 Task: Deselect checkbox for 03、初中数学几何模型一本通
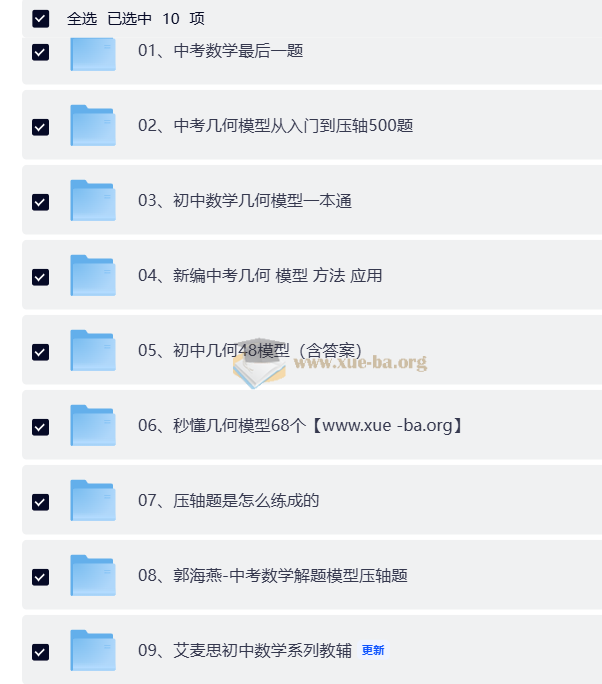pyautogui.click(x=41, y=202)
